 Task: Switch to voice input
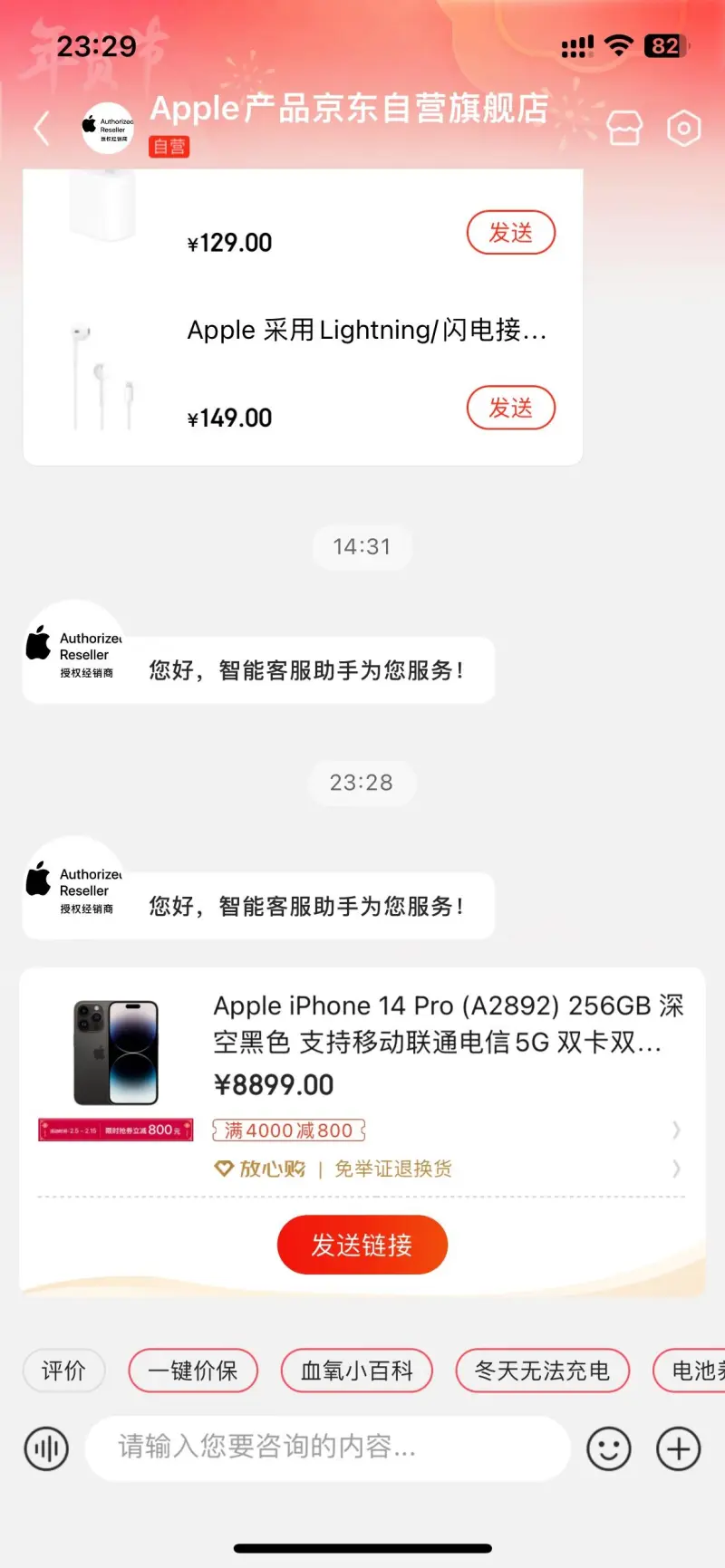pos(46,1448)
